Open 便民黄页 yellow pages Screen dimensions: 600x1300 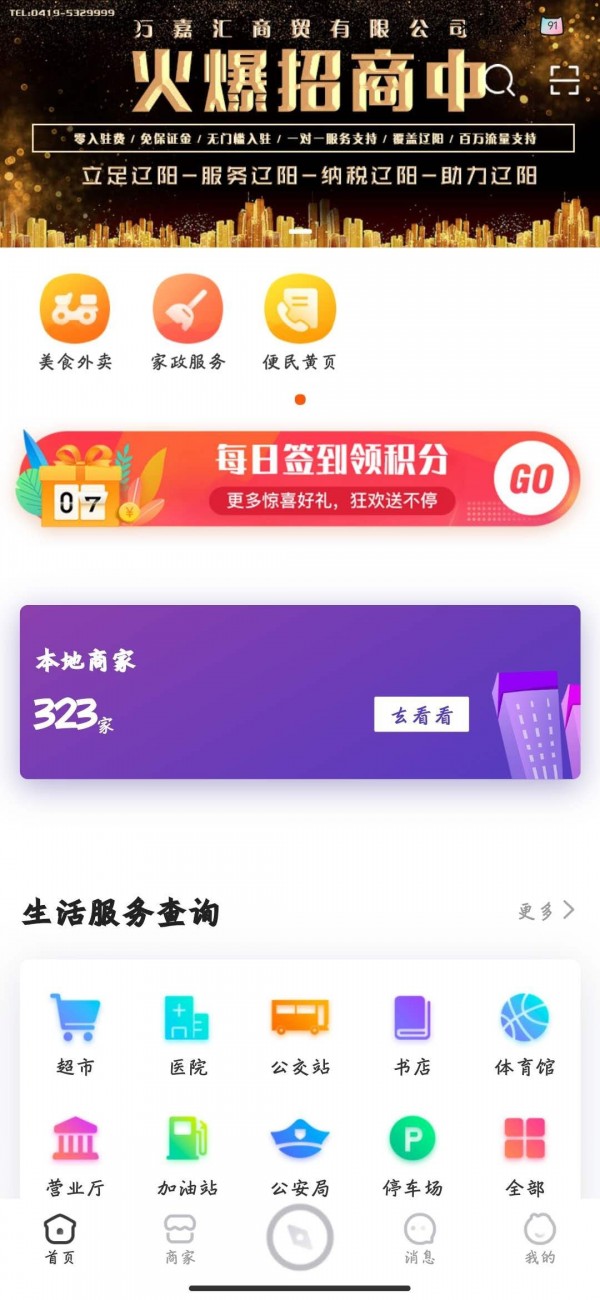pyautogui.click(x=300, y=322)
